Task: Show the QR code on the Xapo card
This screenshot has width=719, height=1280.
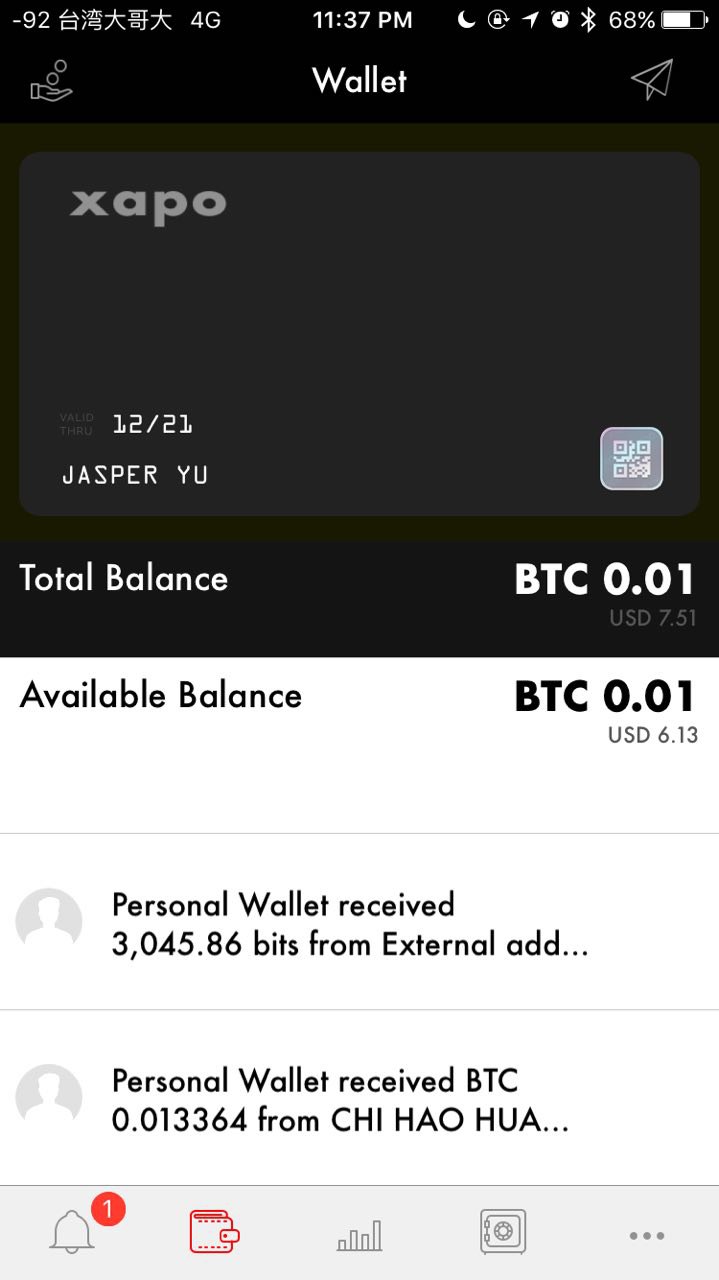Action: coord(631,459)
